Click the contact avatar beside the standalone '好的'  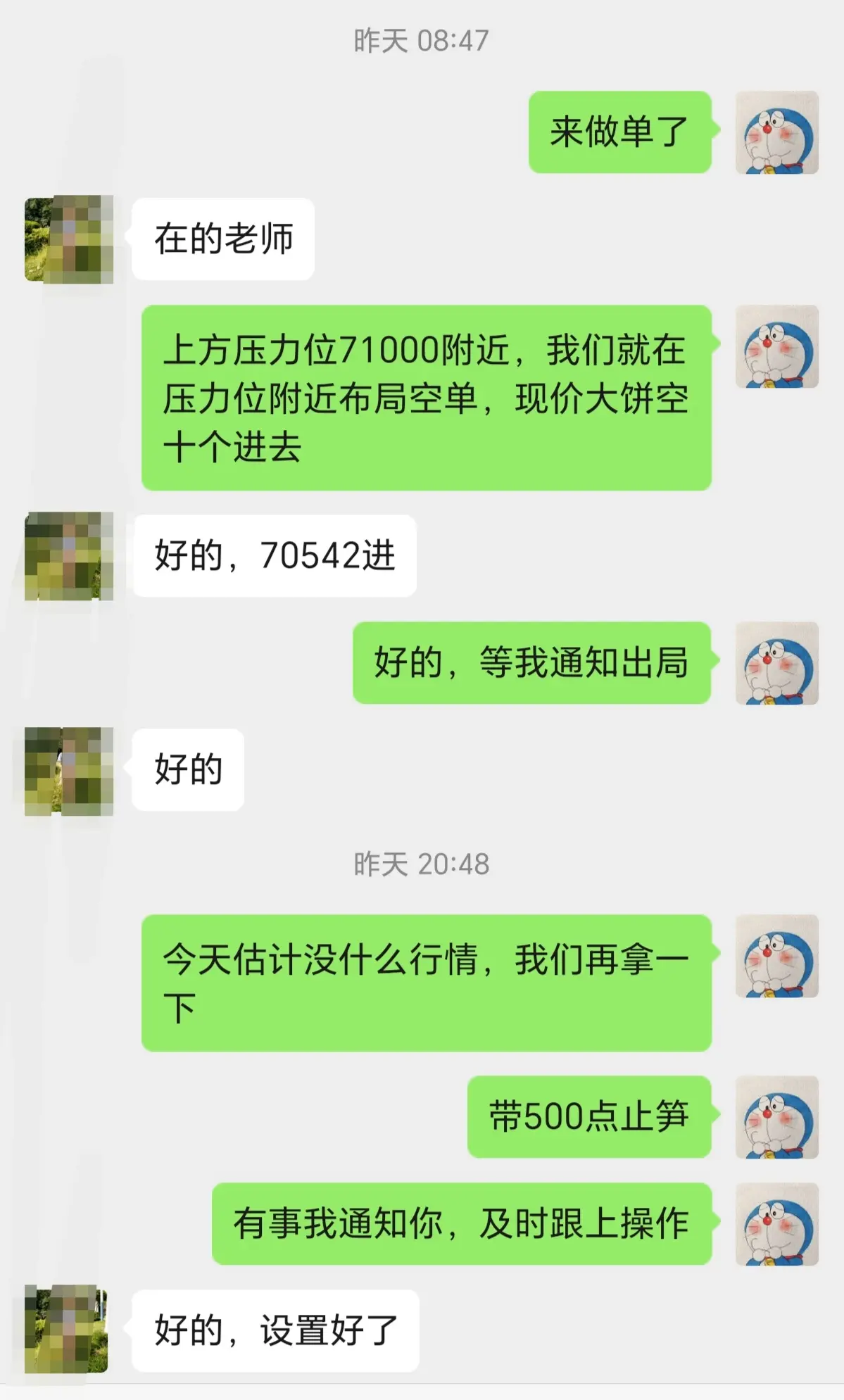coord(67,771)
